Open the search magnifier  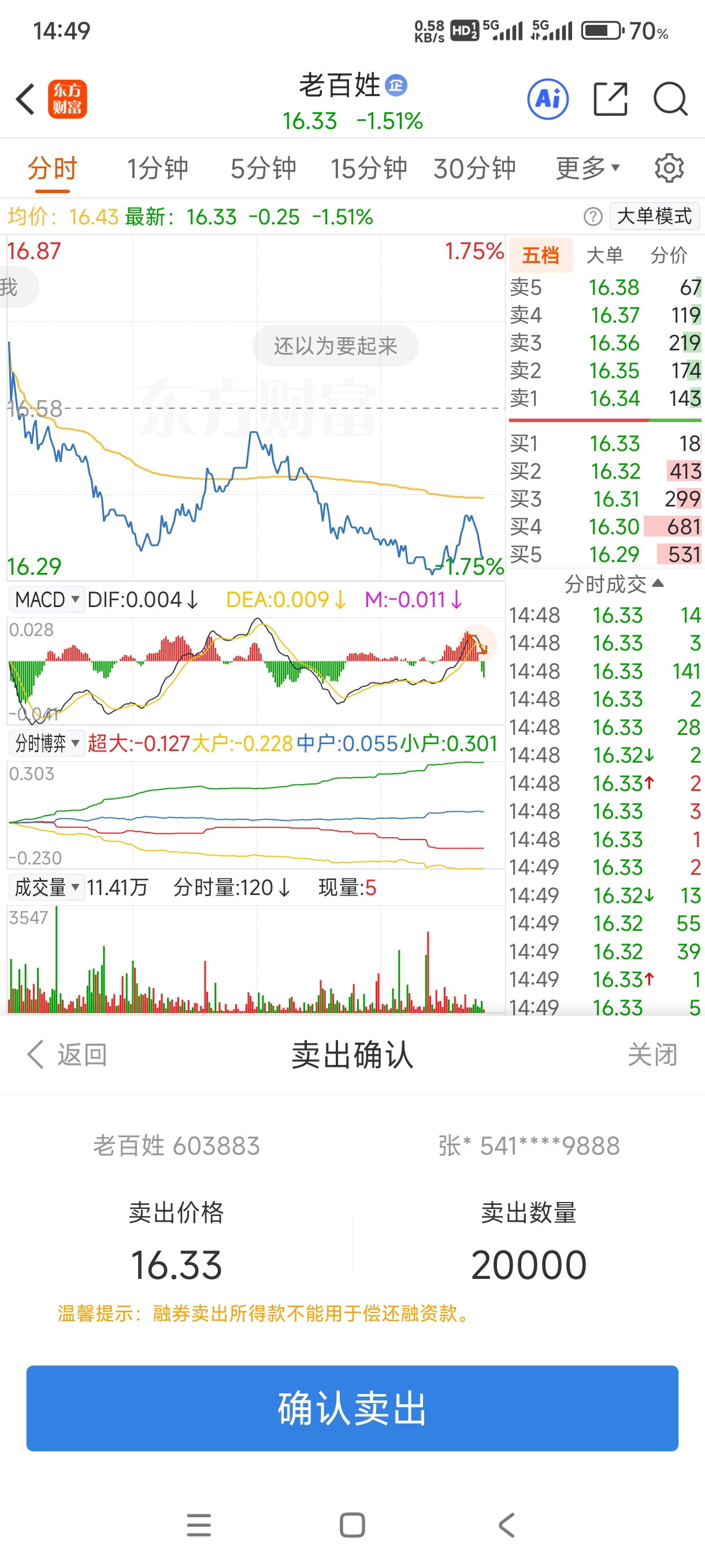coord(670,99)
